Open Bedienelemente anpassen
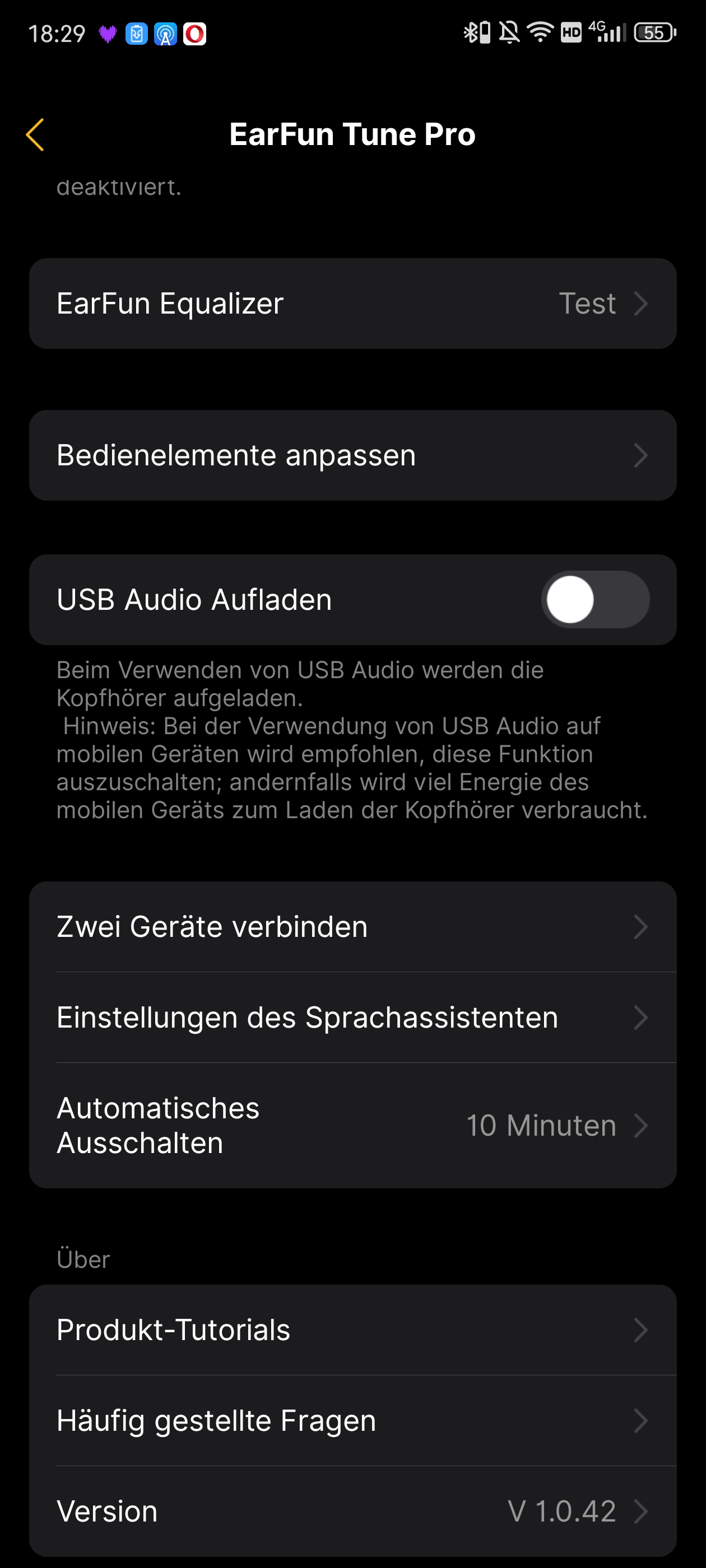 [x=352, y=455]
